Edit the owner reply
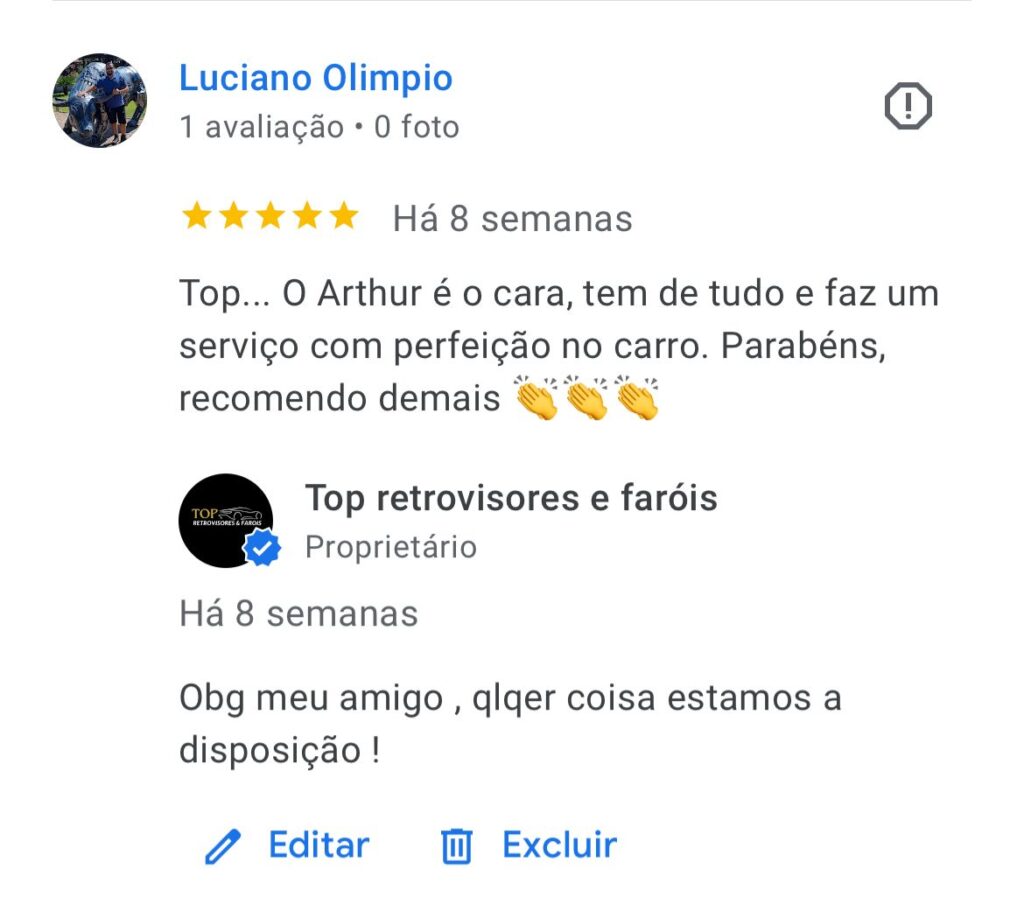Viewport: 1024px width, 918px height. pyautogui.click(x=288, y=846)
